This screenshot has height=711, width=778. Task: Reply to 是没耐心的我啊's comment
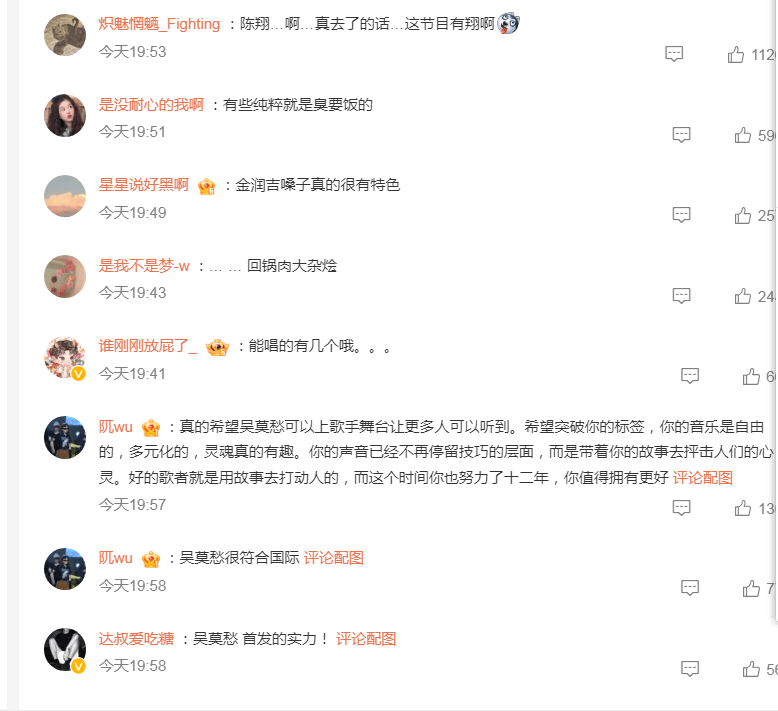pos(681,134)
